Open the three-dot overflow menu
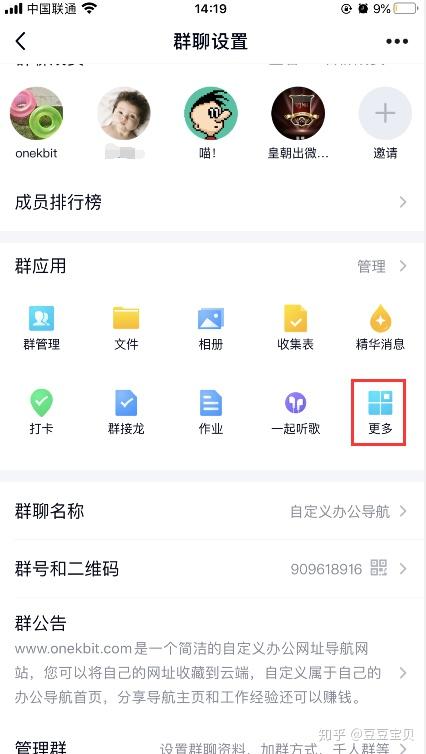426x754 pixels. tap(397, 41)
